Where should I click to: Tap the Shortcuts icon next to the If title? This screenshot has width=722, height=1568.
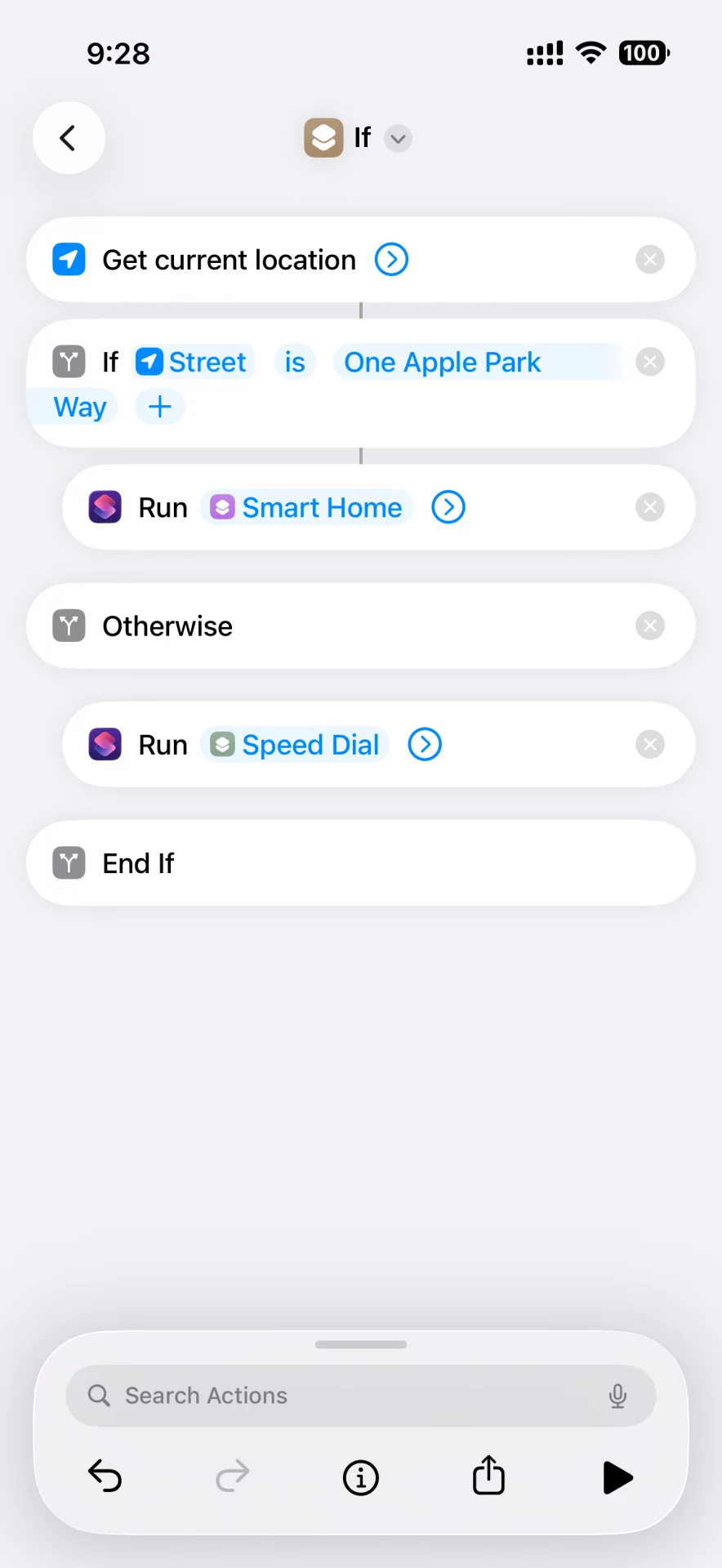click(323, 138)
